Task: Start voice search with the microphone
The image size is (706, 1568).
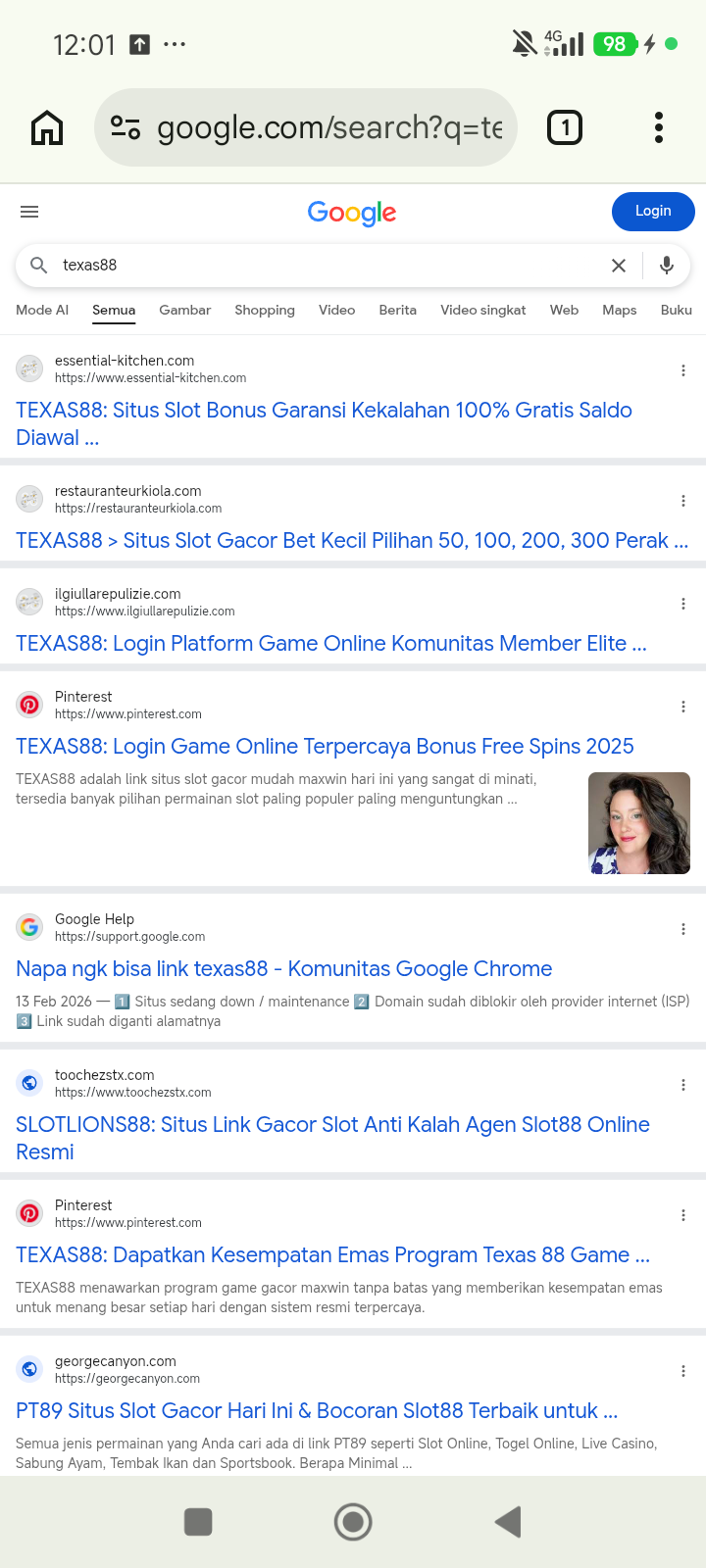Action: (667, 266)
